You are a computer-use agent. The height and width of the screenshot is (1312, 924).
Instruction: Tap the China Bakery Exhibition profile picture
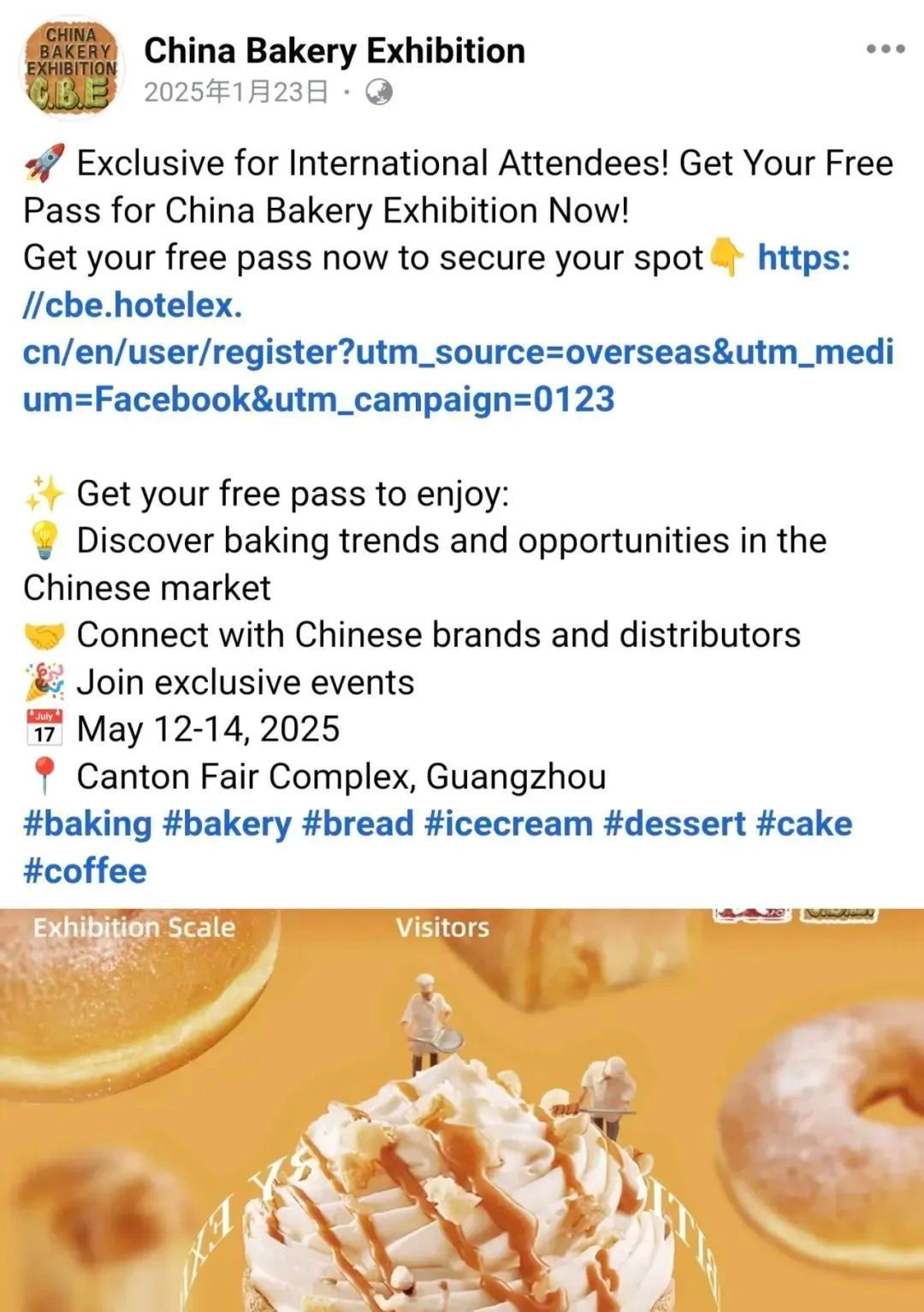(x=72, y=68)
